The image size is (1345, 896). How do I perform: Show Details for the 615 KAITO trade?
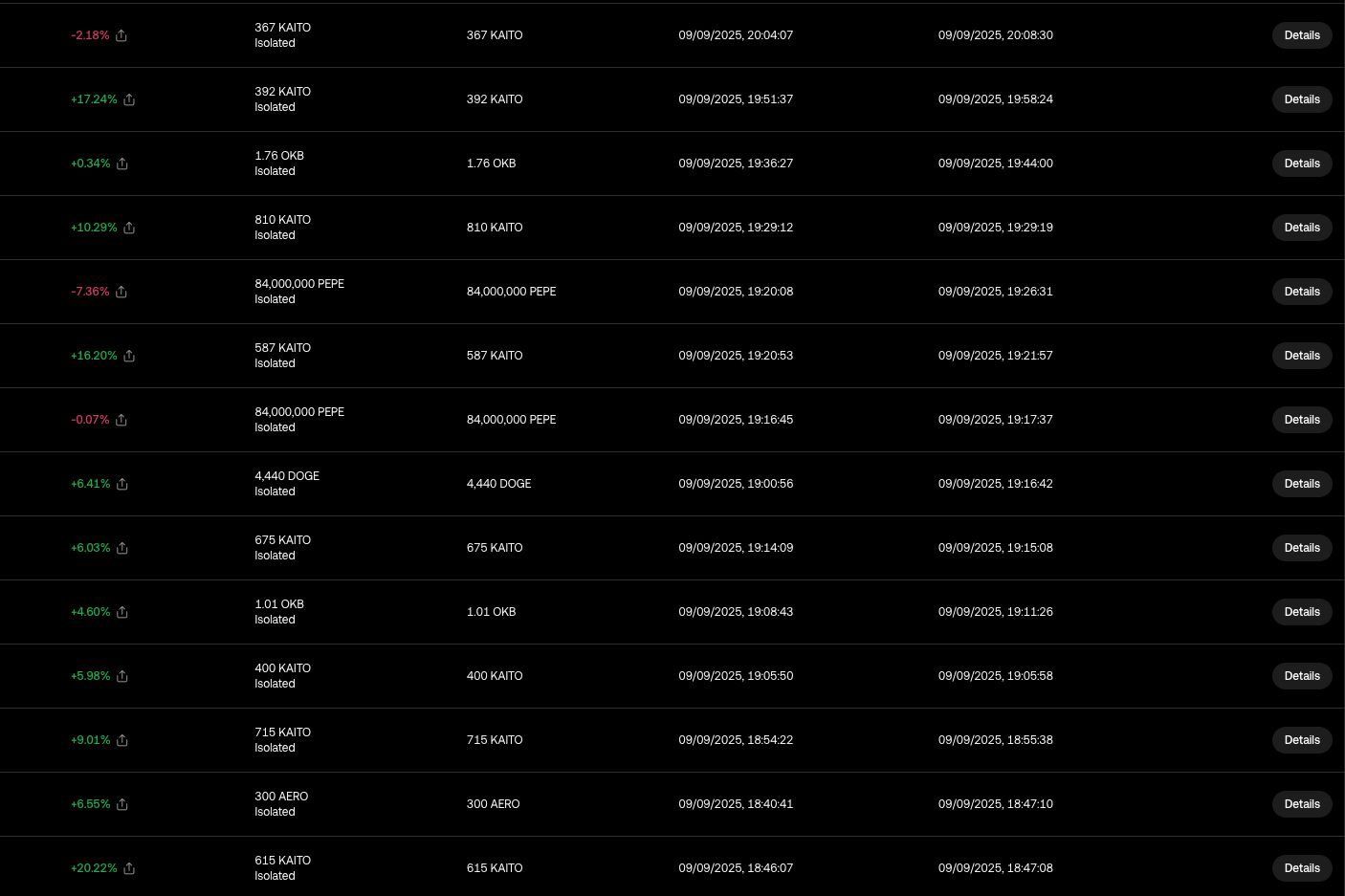1301,868
